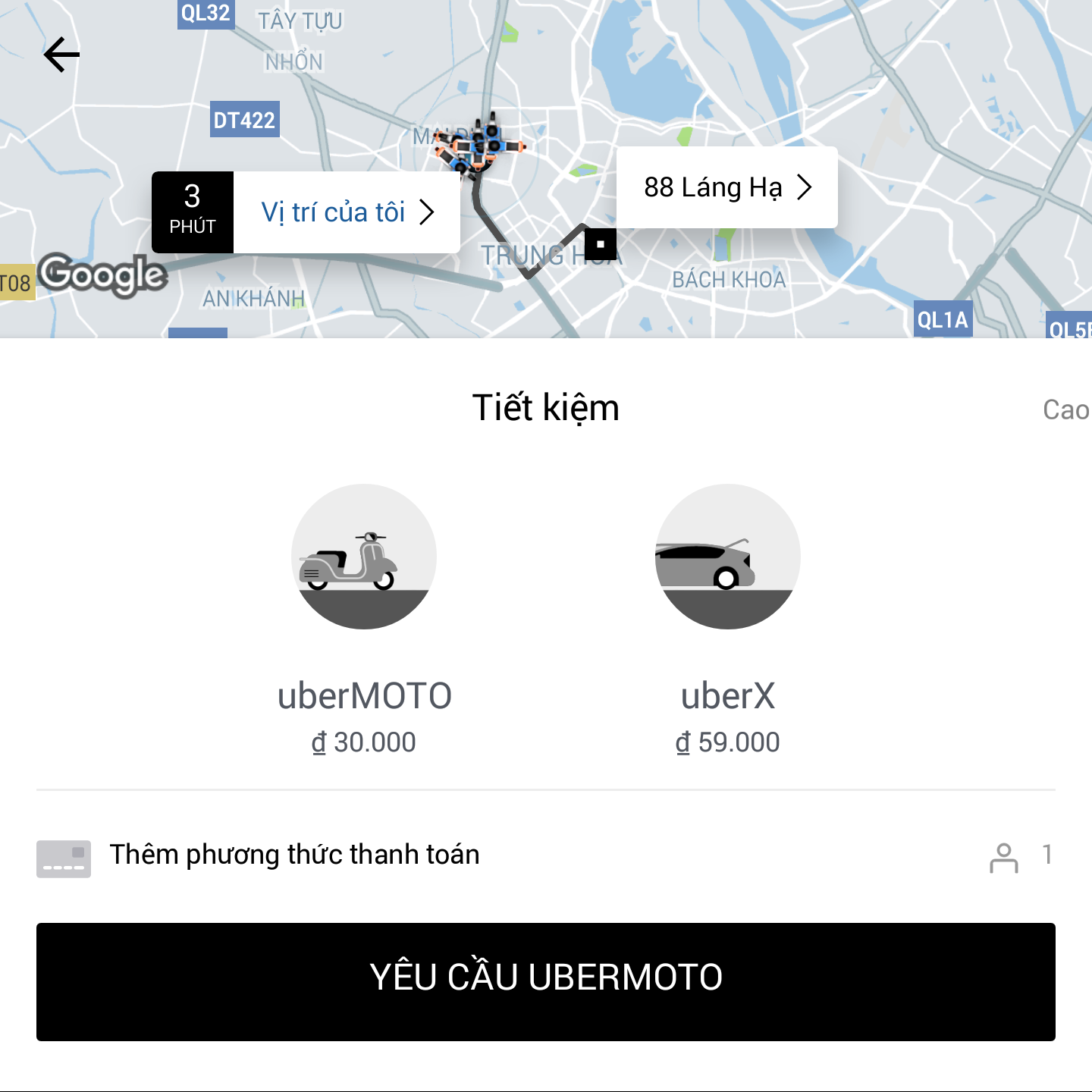The width and height of the screenshot is (1092, 1092).
Task: Open the Tiết kiệm category tab
Action: click(x=545, y=408)
